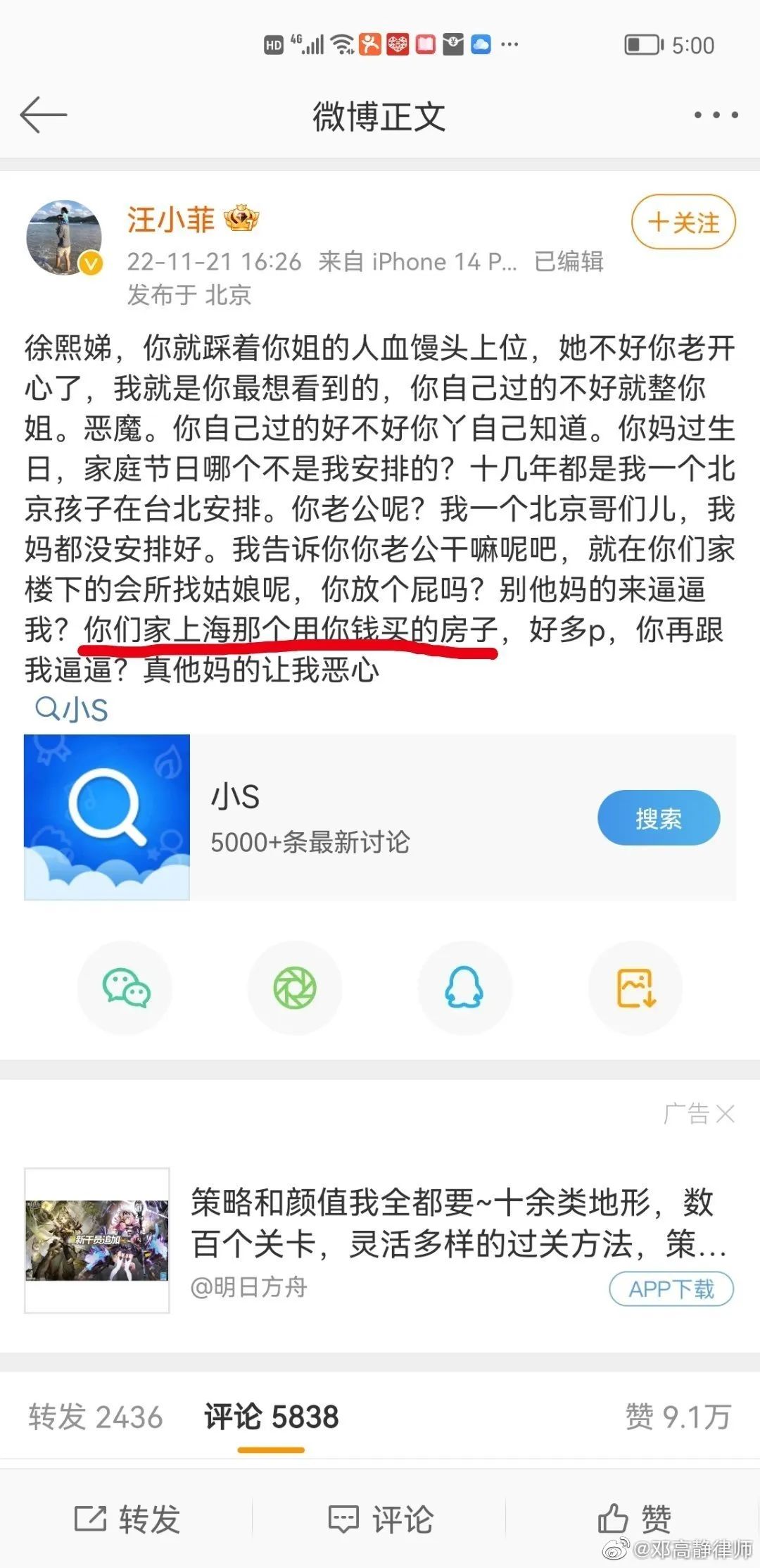View the 赞 9.1万 likes list
760x1568 pixels.
click(678, 1417)
